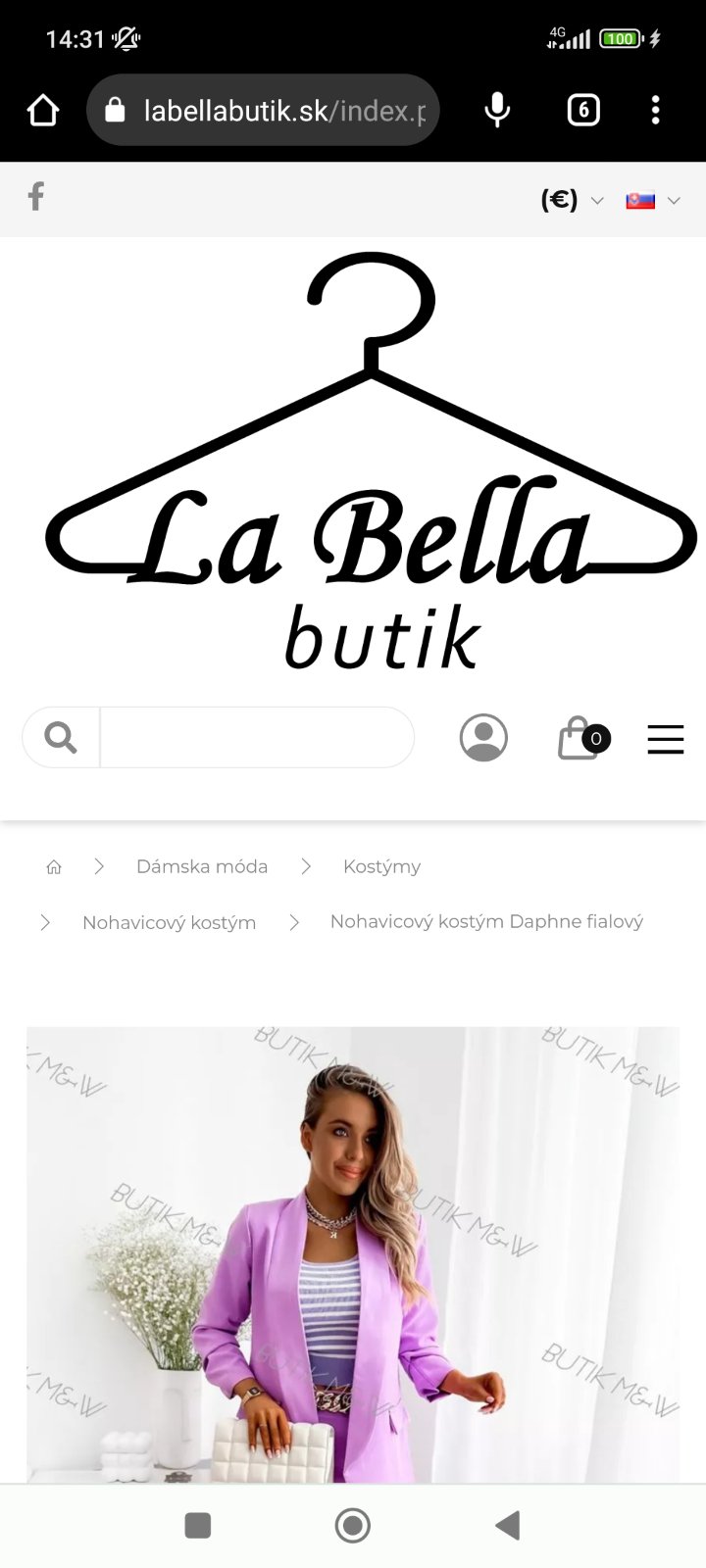This screenshot has width=706, height=1568.
Task: Start voice search with the microphone
Action: (497, 111)
